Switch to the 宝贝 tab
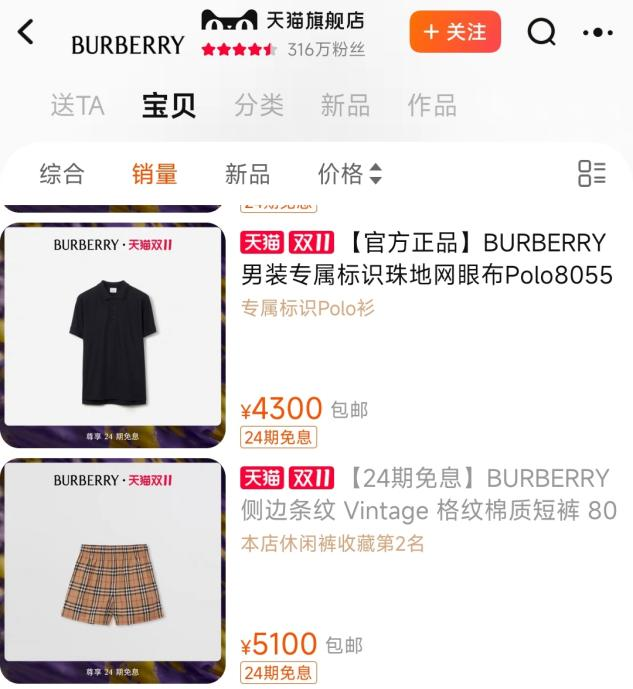Screen dimensions: 633x689 click(169, 105)
